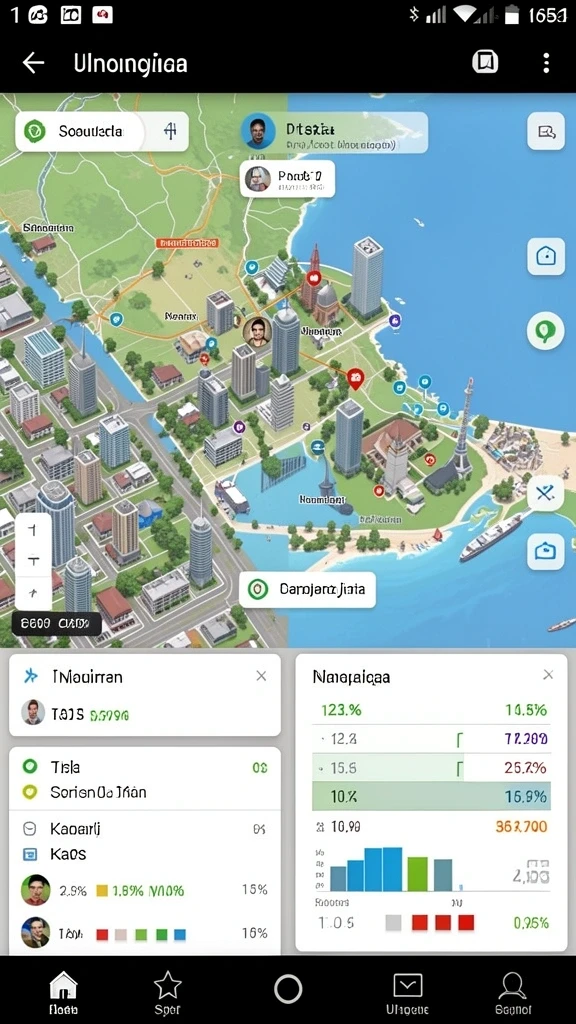Tap the bookmark icon in the app bar

[485, 63]
